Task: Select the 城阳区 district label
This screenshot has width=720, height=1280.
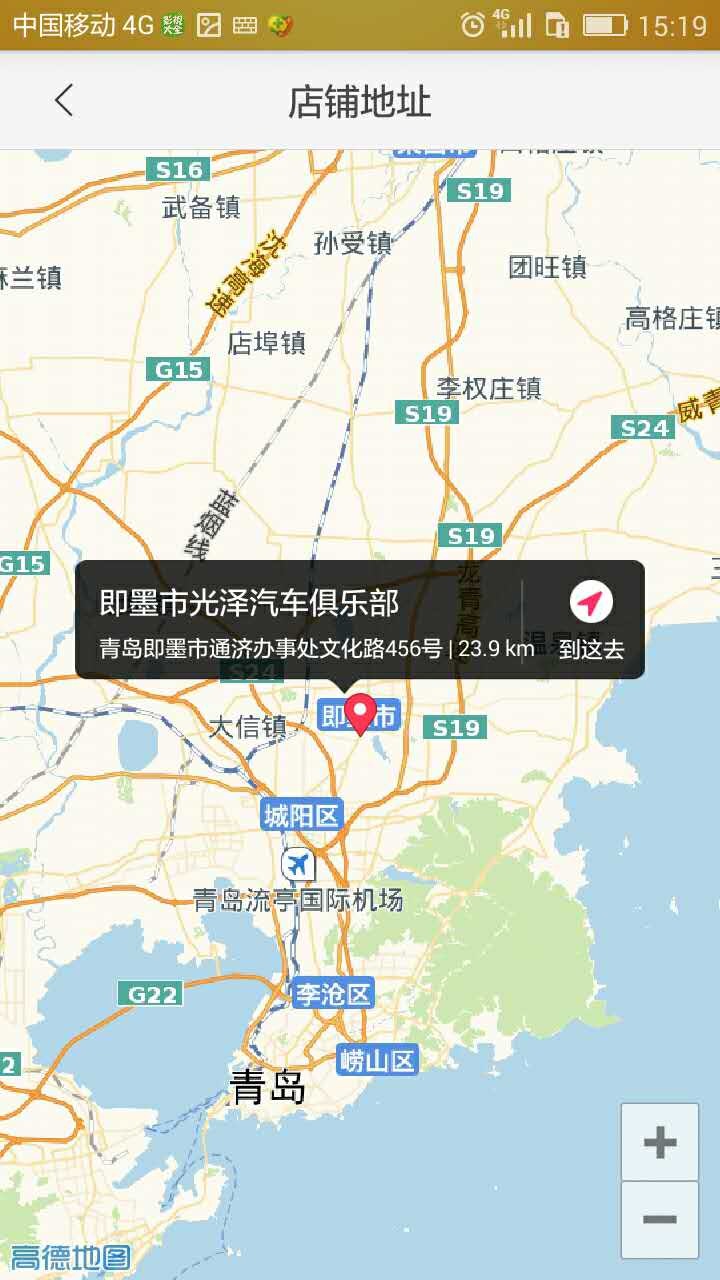Action: coord(302,814)
